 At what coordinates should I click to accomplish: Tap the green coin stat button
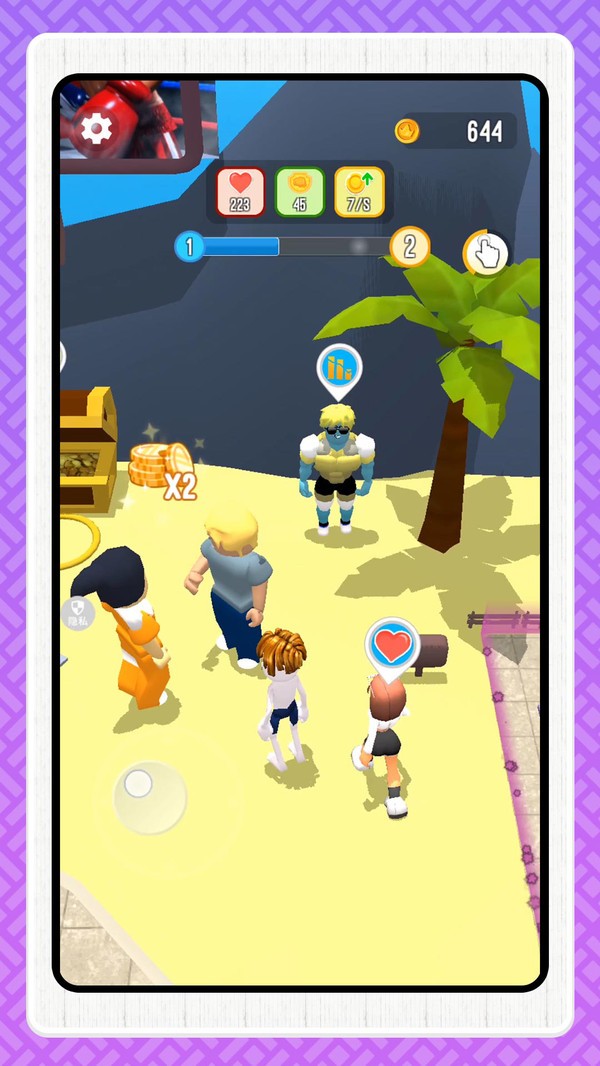click(x=300, y=191)
